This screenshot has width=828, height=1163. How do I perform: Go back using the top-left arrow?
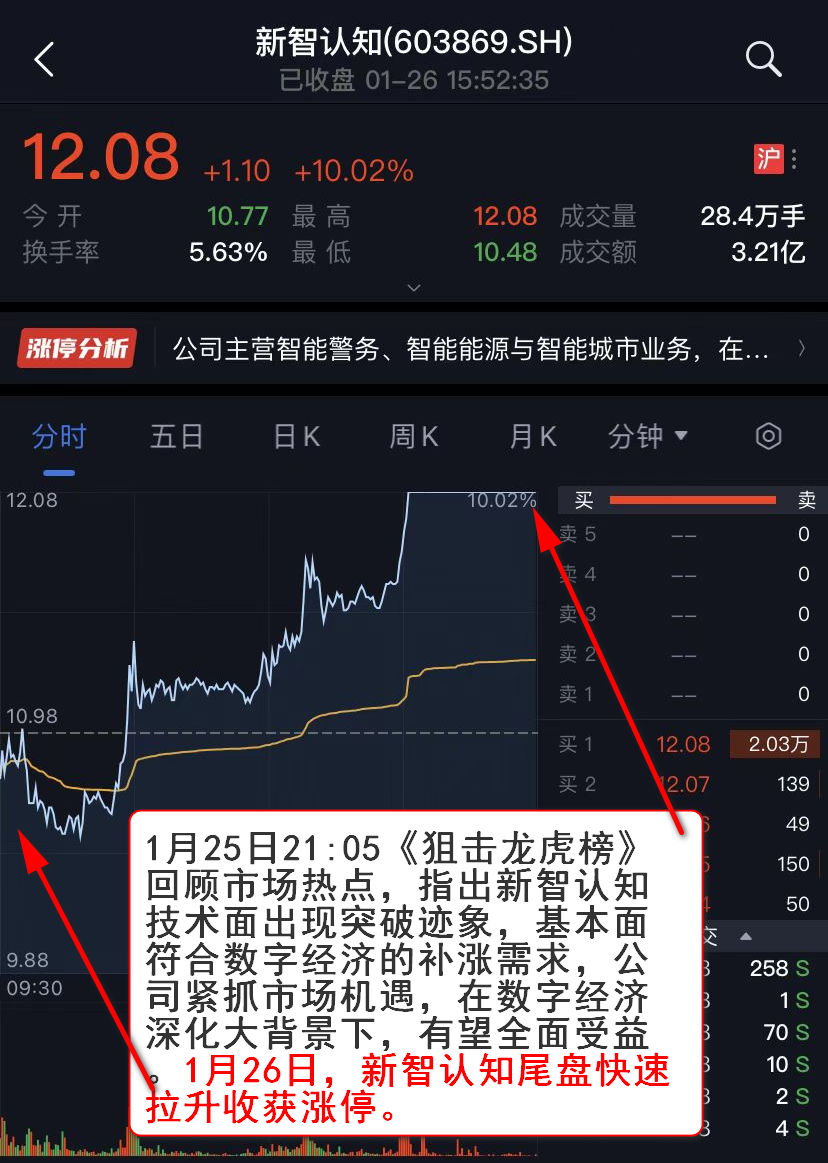[x=44, y=60]
